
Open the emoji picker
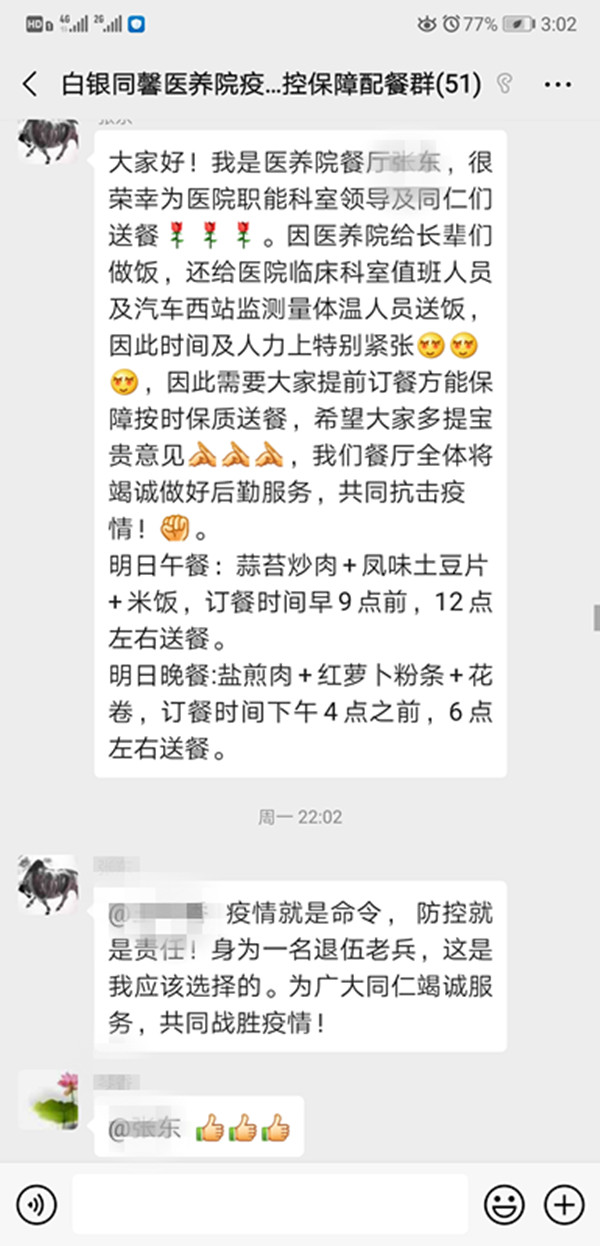point(504,1203)
